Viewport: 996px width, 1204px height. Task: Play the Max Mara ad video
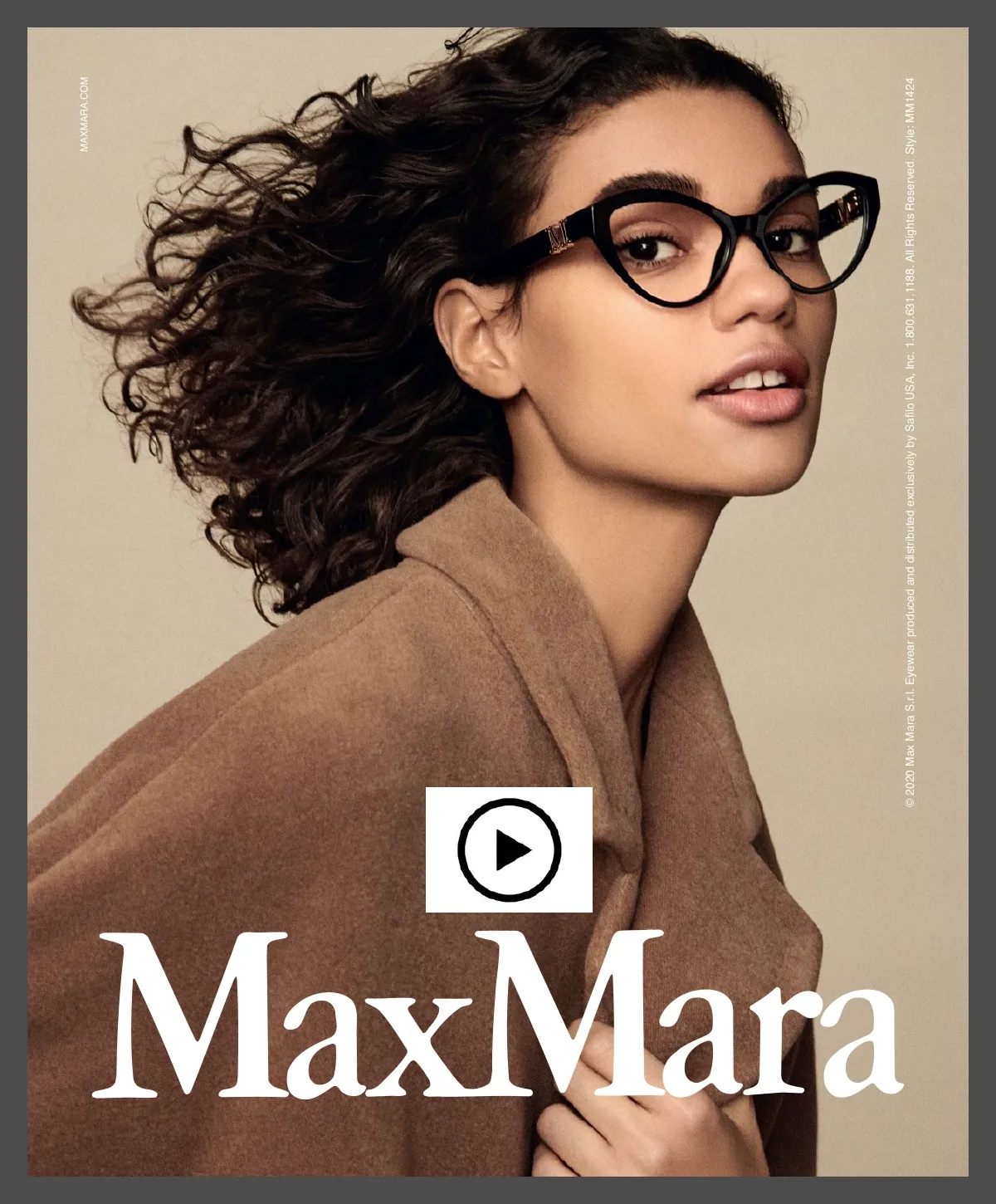click(509, 849)
